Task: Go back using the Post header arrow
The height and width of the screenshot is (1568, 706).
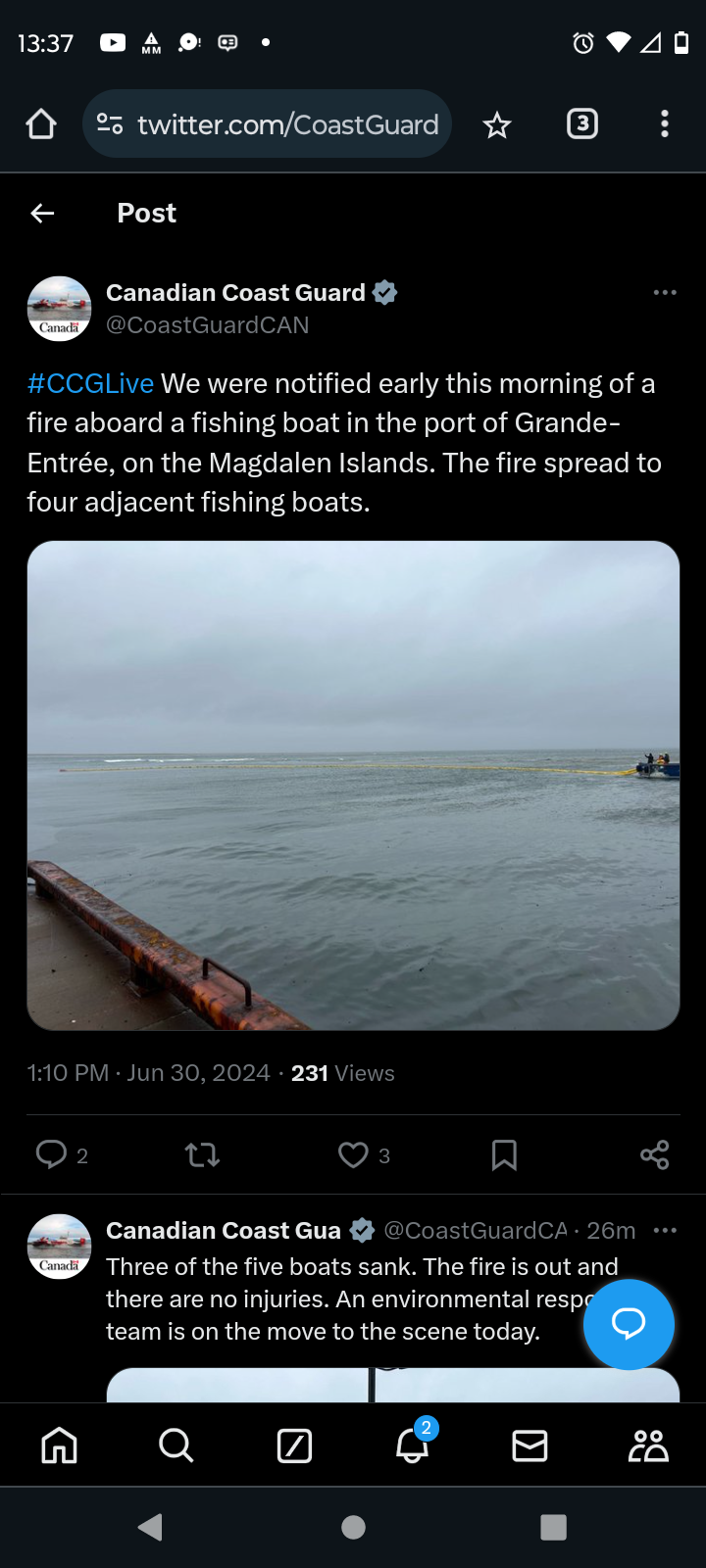Action: (x=42, y=213)
